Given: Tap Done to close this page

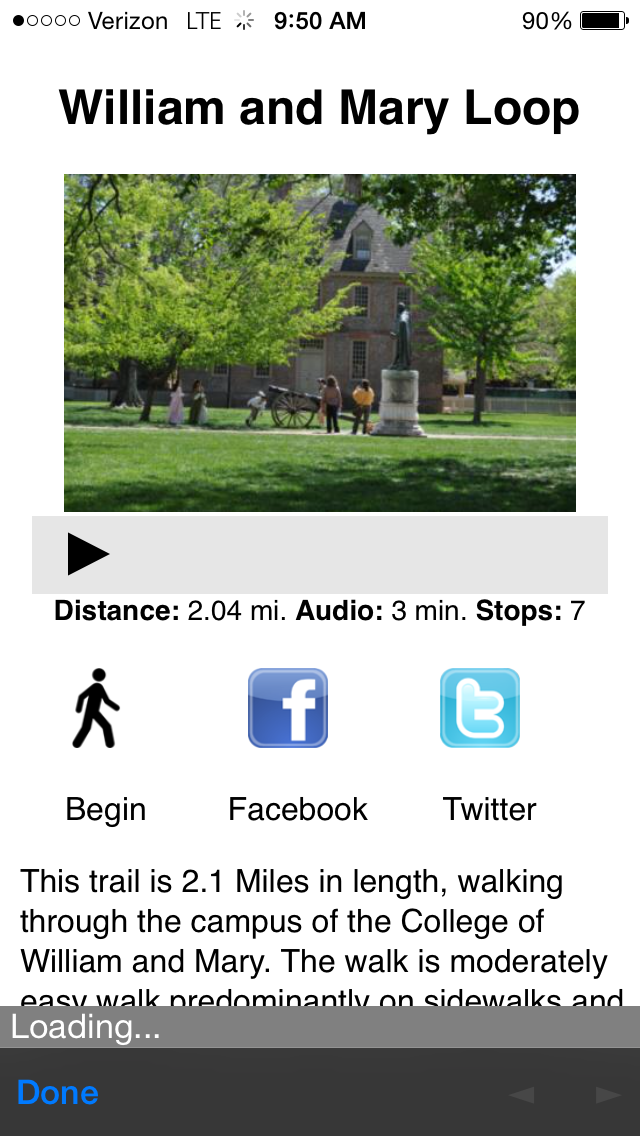Looking at the screenshot, I should point(58,1093).
